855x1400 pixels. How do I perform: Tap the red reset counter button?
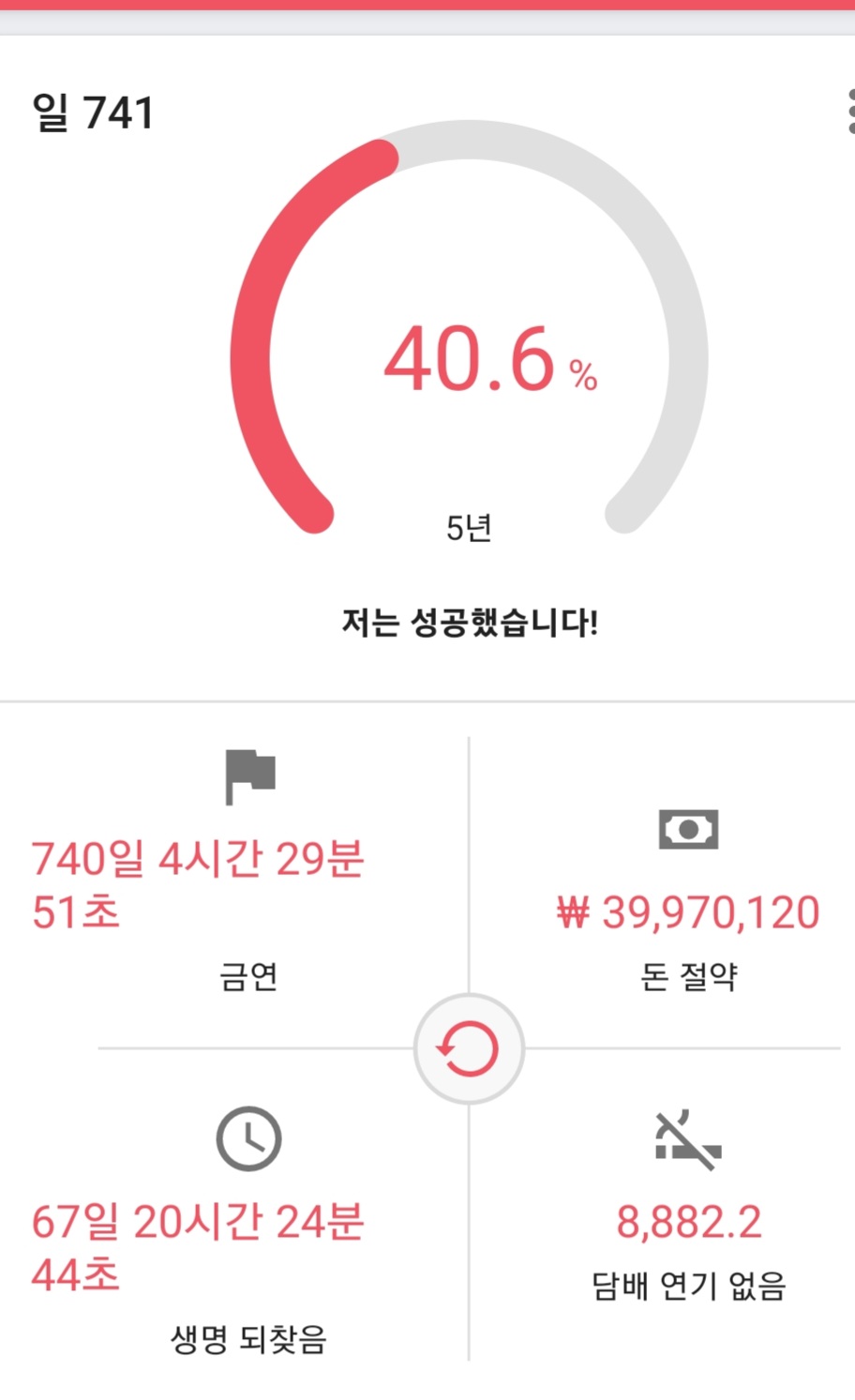point(469,1048)
